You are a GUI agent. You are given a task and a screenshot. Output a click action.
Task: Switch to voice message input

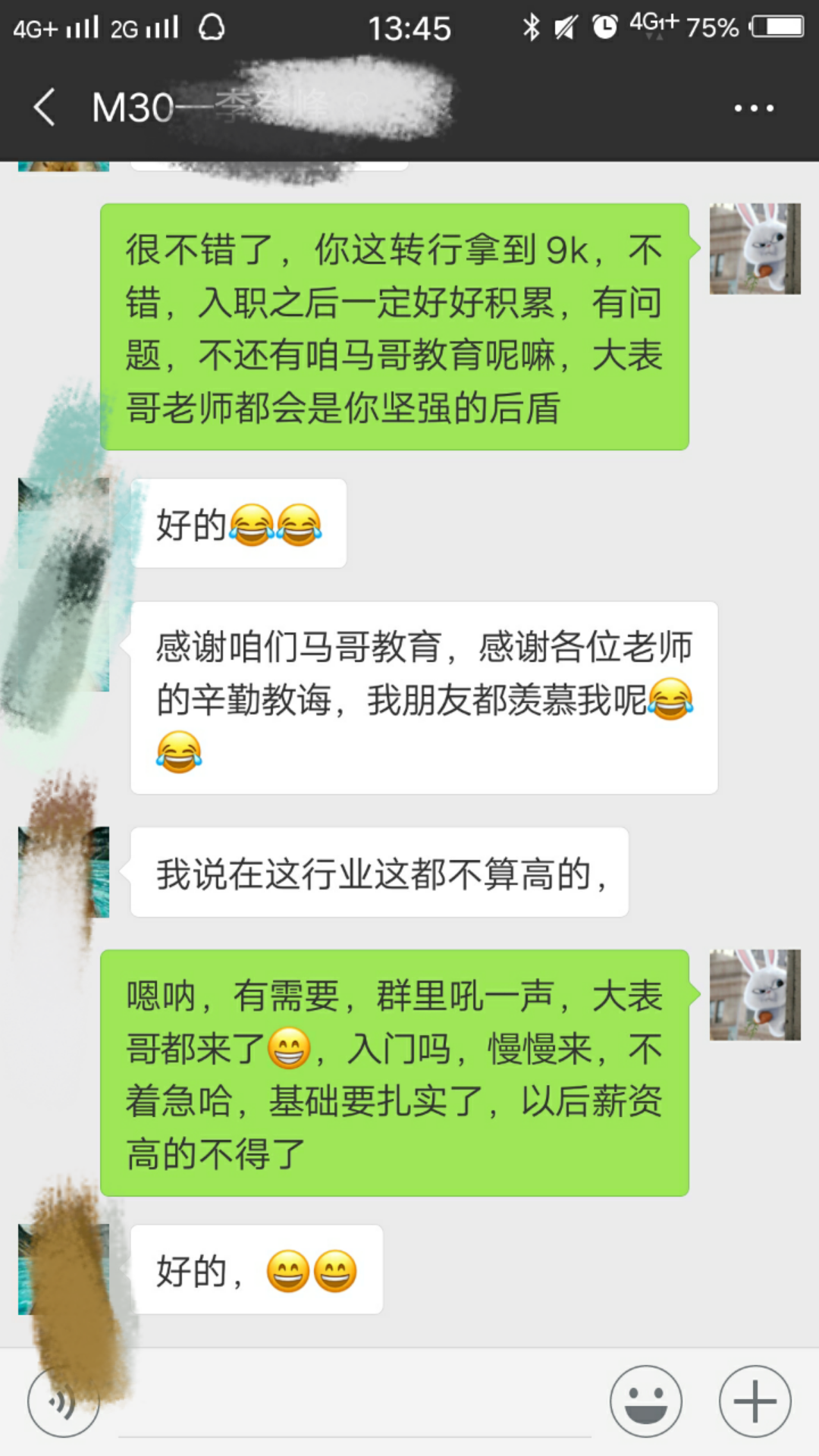[64, 1401]
